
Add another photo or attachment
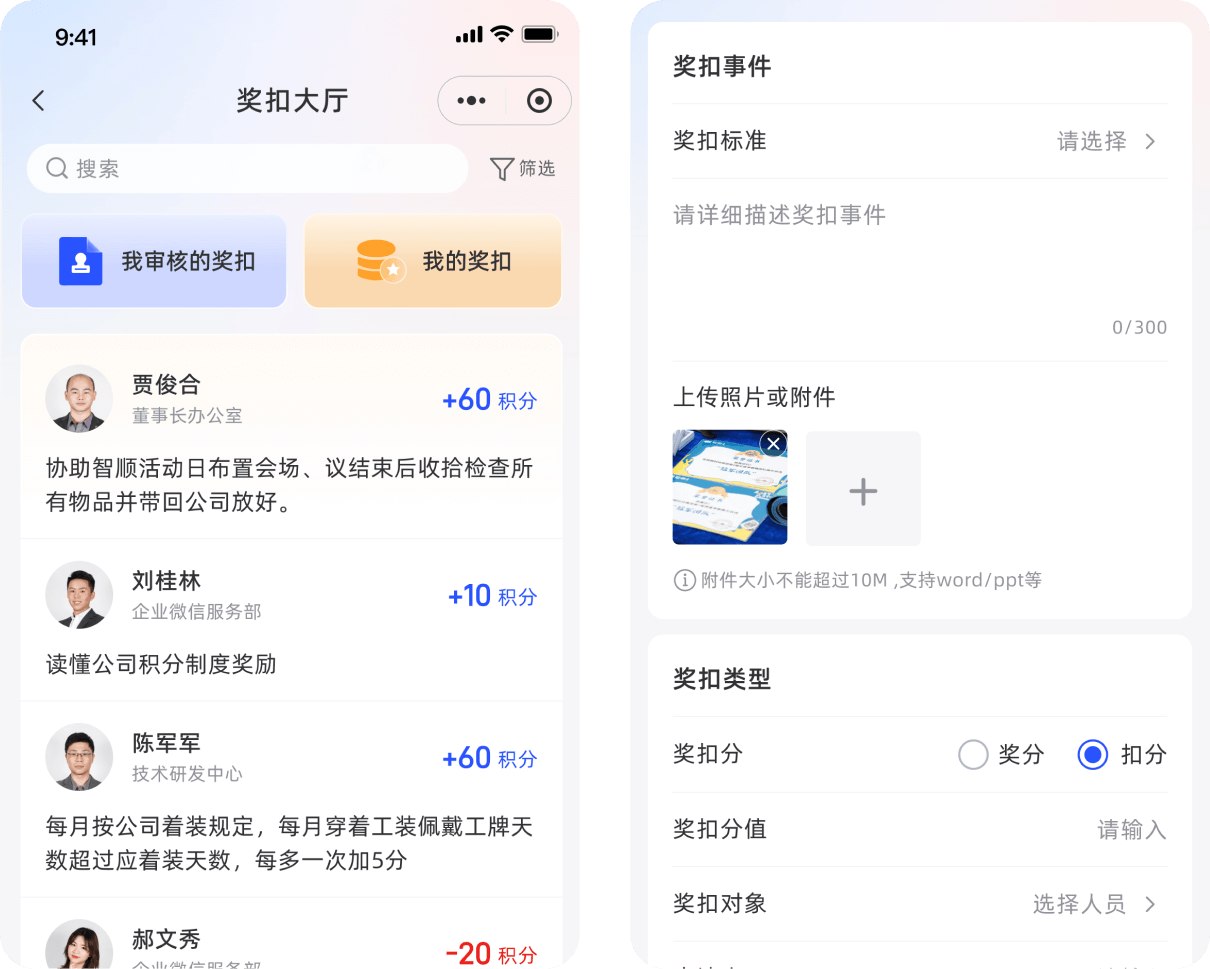(x=863, y=489)
